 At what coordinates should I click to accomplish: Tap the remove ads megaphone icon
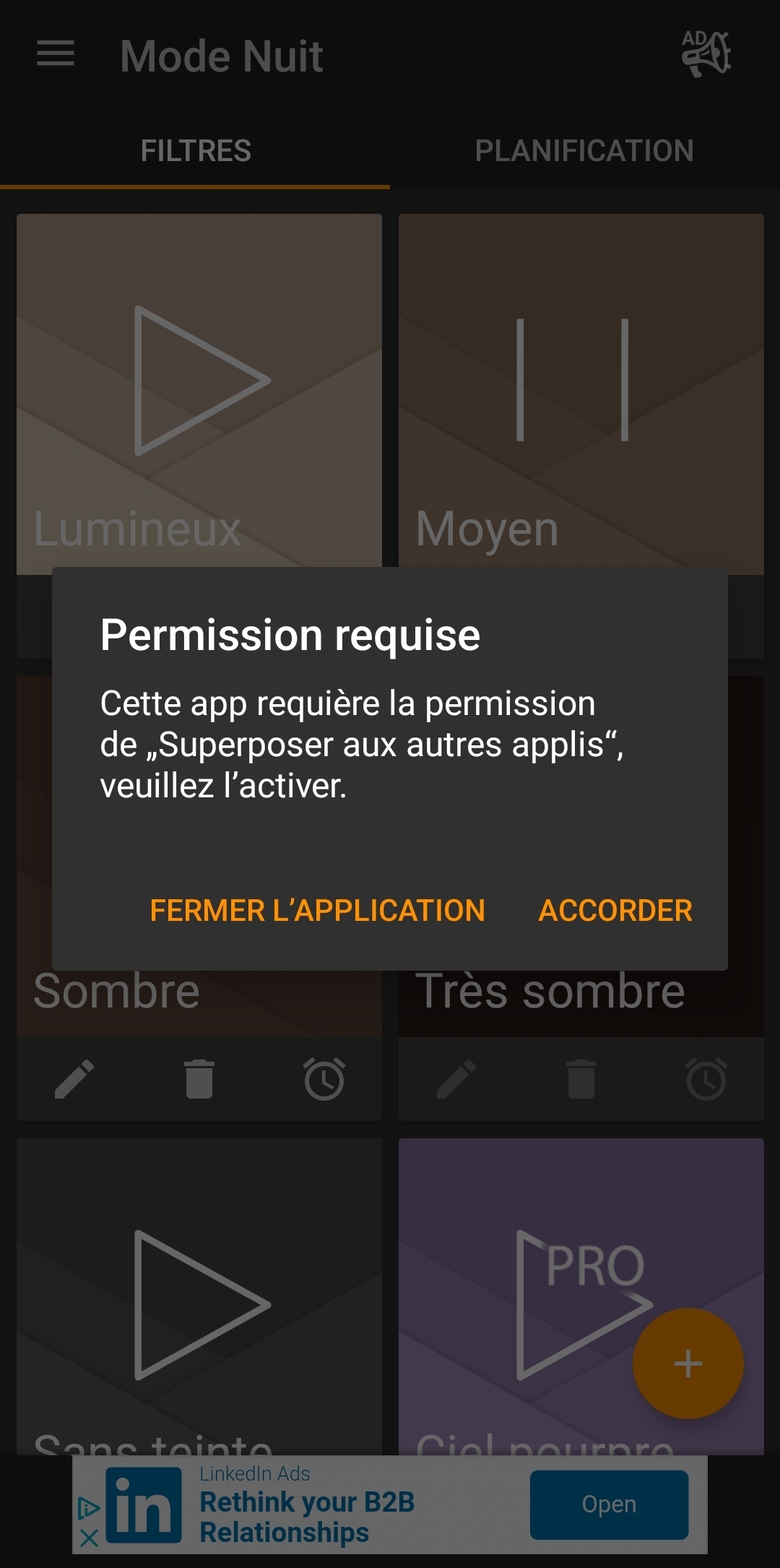pyautogui.click(x=706, y=54)
